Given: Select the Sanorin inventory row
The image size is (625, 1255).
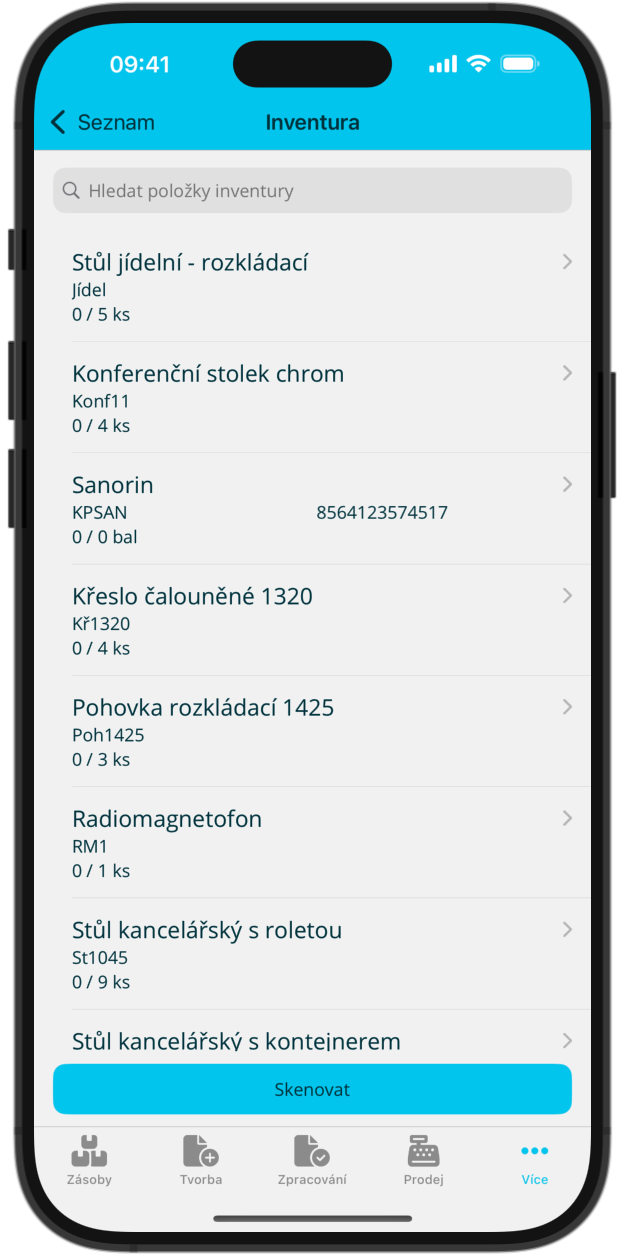Looking at the screenshot, I should 312,509.
